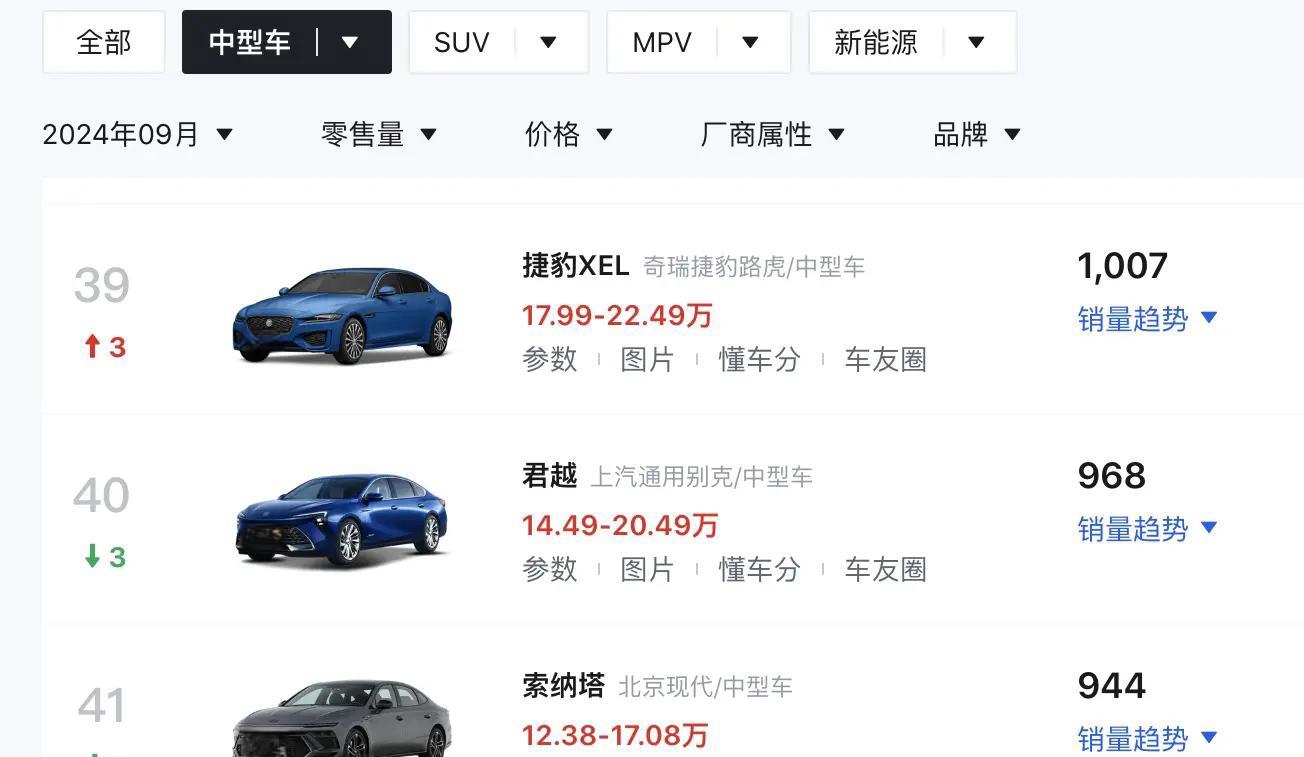Expand 销量趋势 for 君越
The image size is (1304, 757).
[x=1146, y=529]
